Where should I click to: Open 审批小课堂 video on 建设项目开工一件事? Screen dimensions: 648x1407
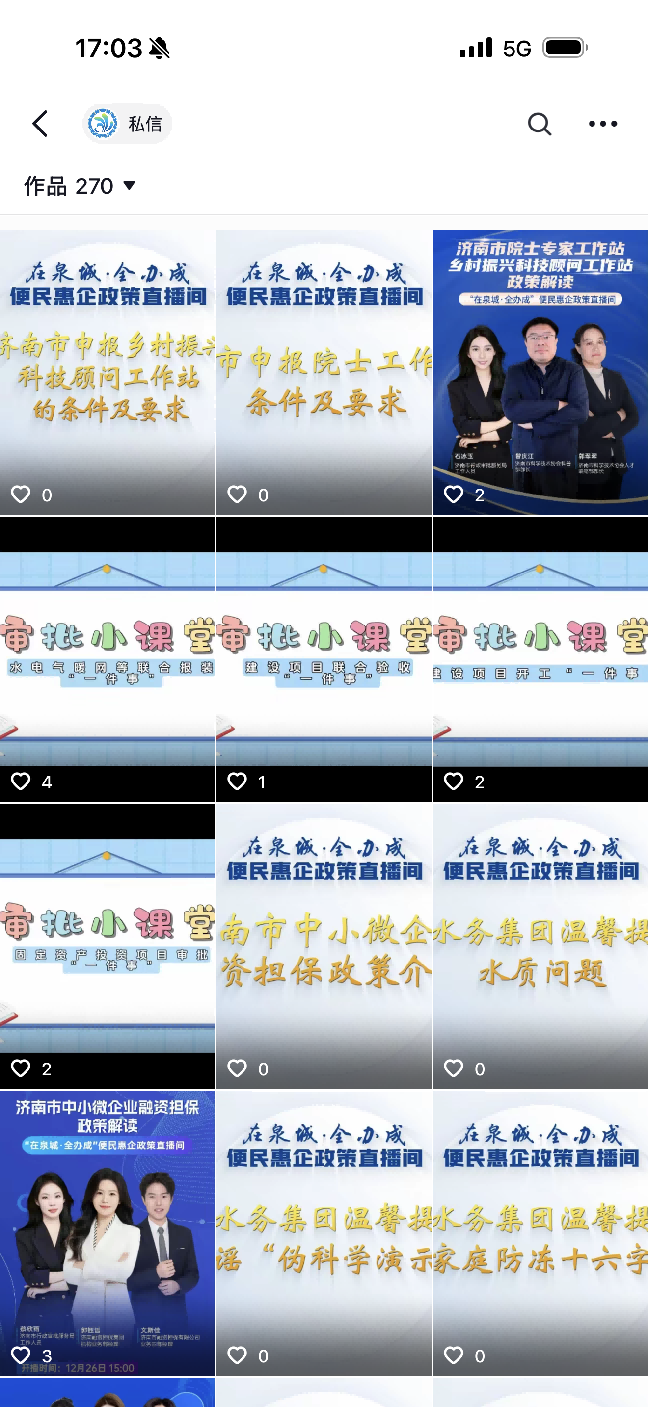pyautogui.click(x=540, y=660)
